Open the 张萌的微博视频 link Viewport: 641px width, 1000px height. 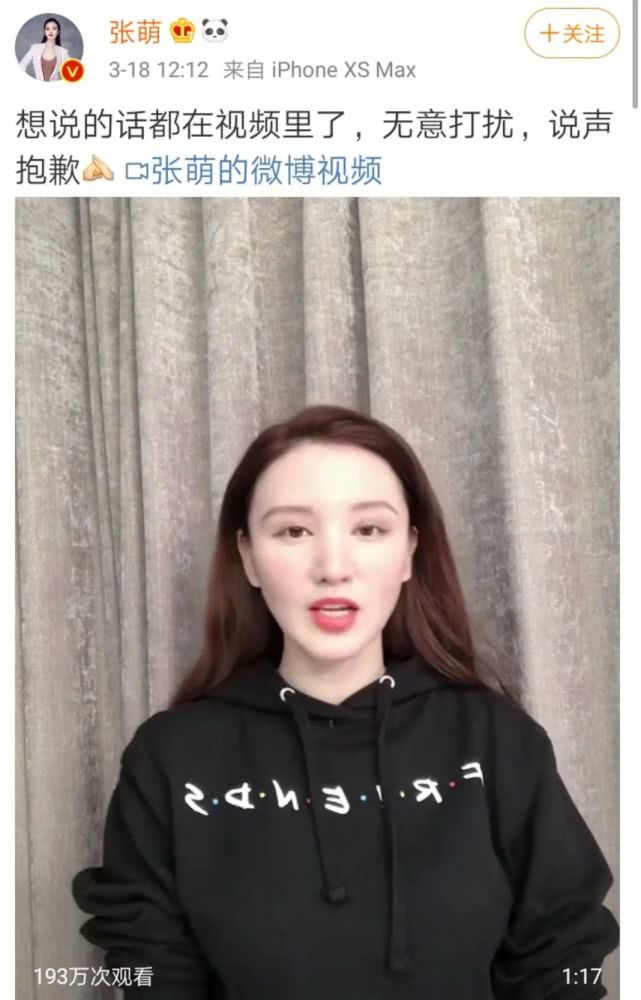(x=253, y=169)
